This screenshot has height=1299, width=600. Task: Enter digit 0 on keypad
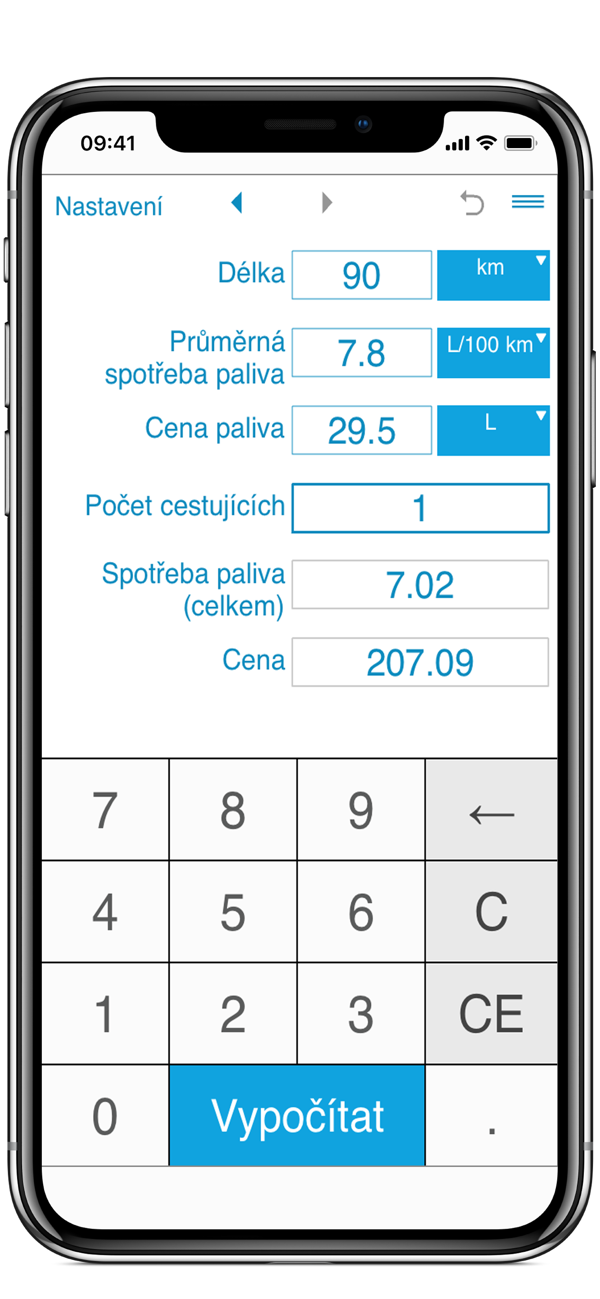pyautogui.click(x=105, y=1116)
